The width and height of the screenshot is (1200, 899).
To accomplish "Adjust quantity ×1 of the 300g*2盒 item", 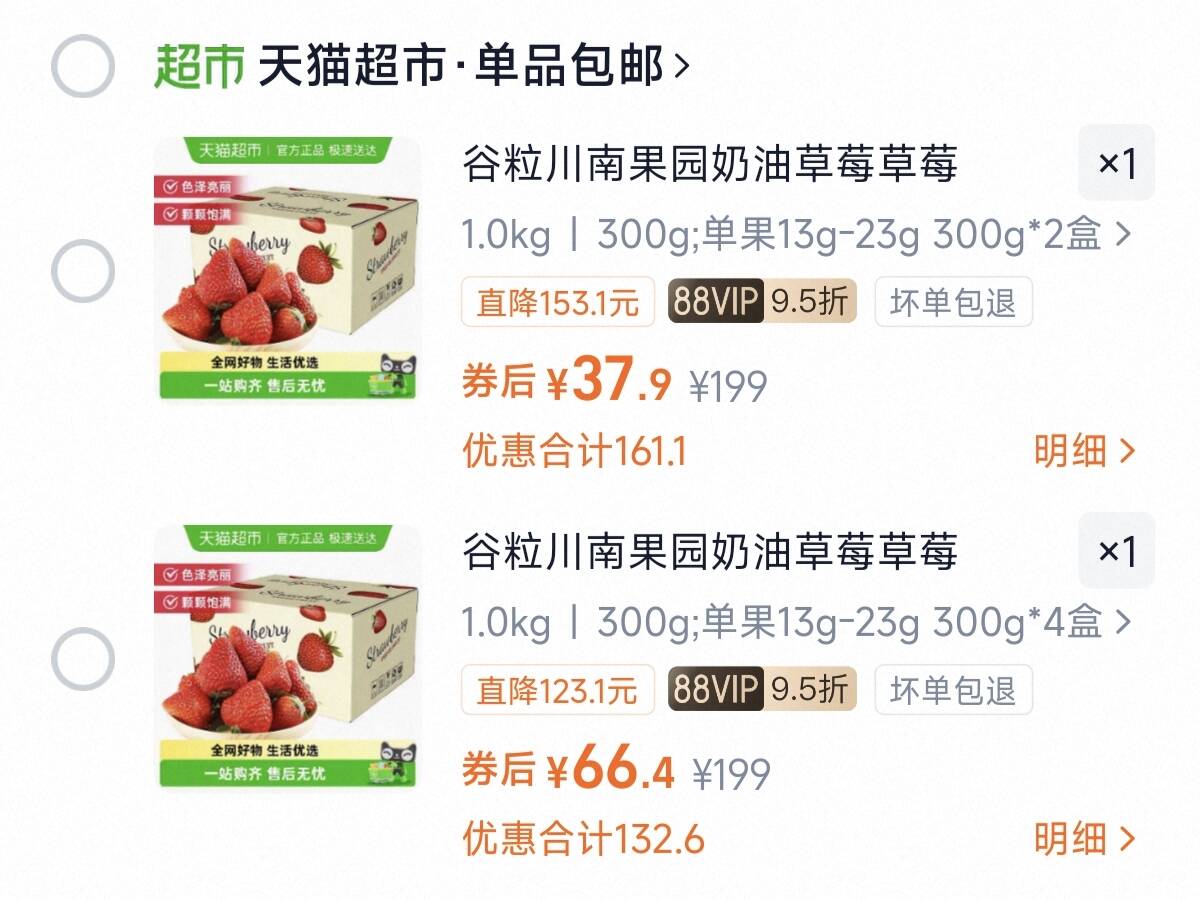I will click(1116, 163).
